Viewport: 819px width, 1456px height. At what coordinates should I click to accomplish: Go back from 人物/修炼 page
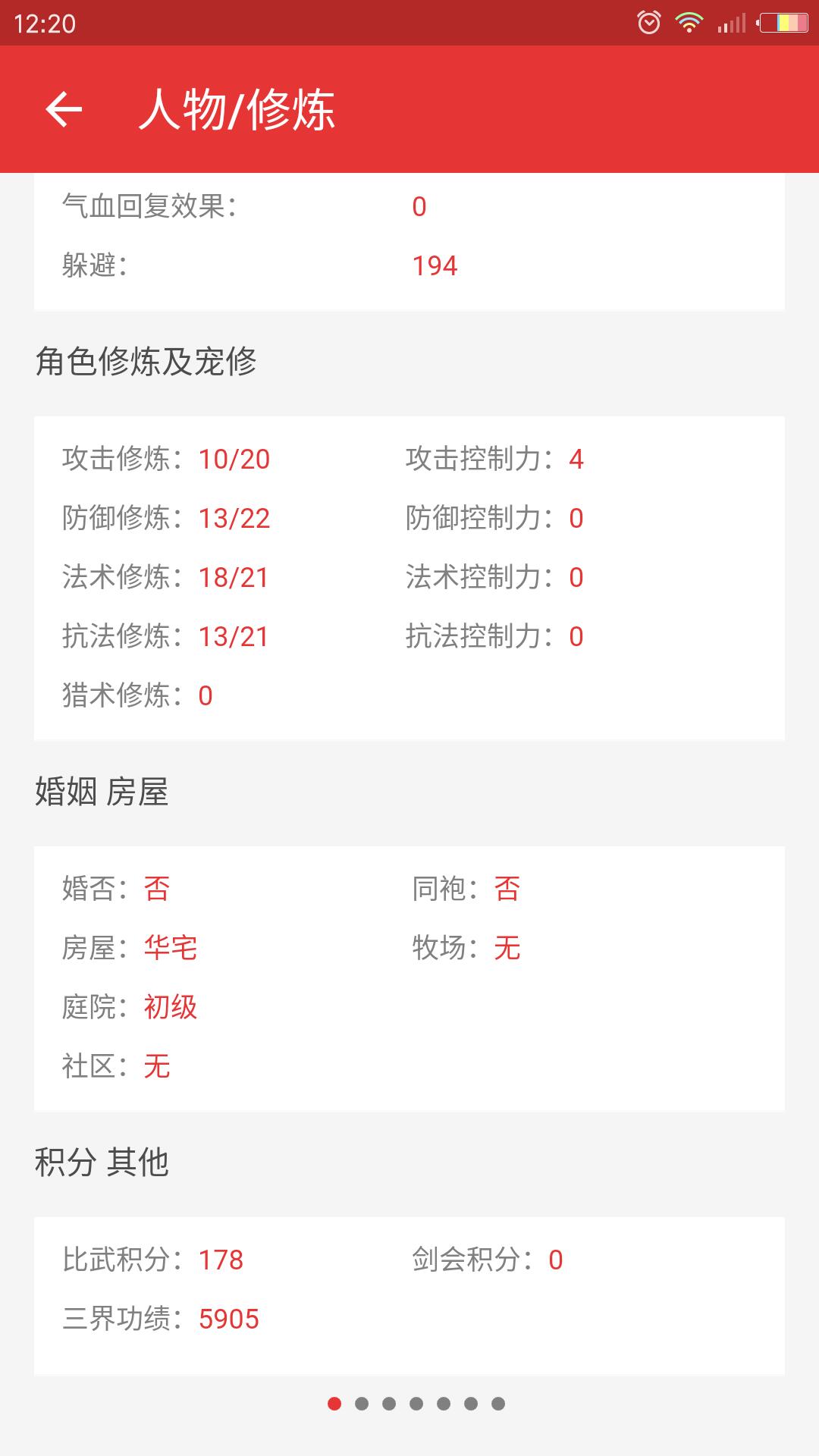coord(64,109)
